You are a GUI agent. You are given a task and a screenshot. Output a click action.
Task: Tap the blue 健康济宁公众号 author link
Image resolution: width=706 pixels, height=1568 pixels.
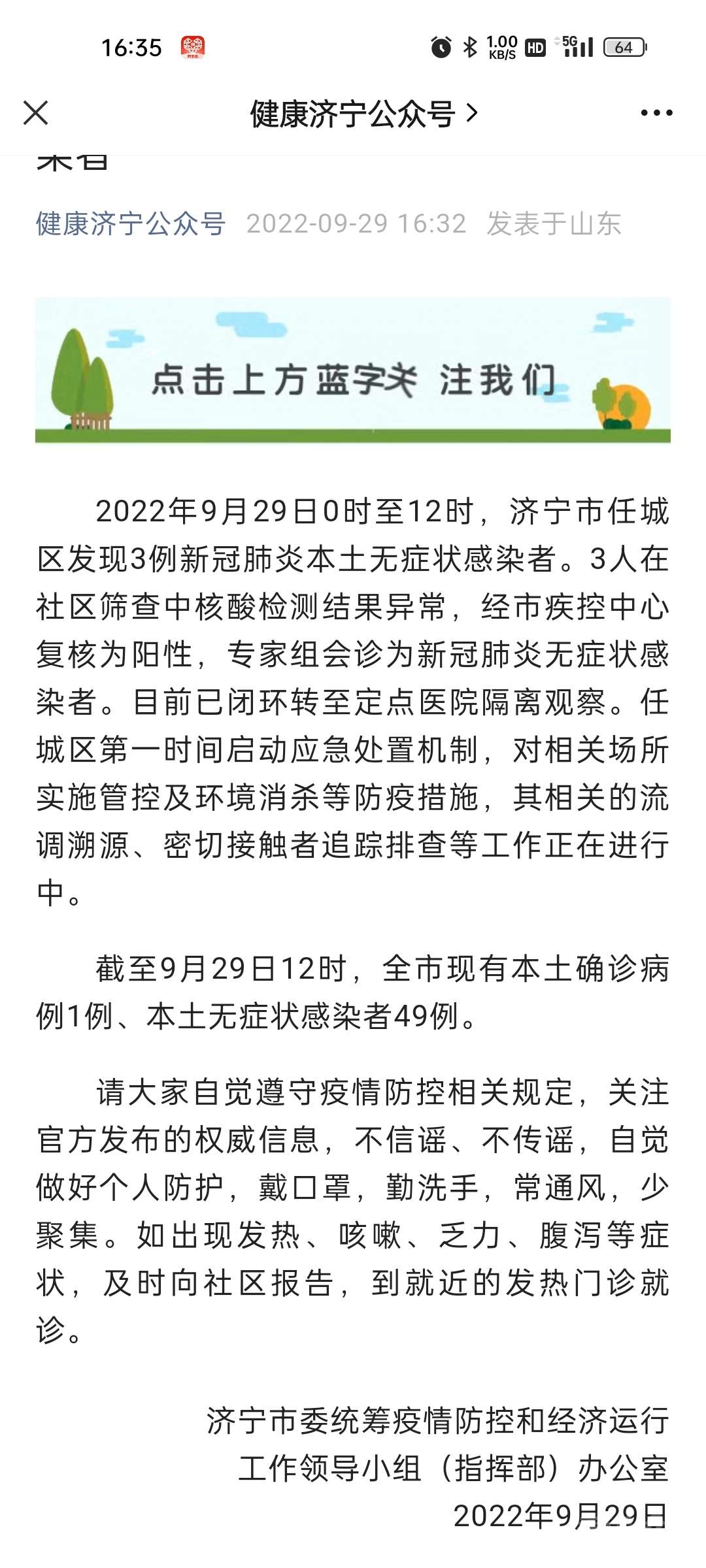[x=131, y=223]
